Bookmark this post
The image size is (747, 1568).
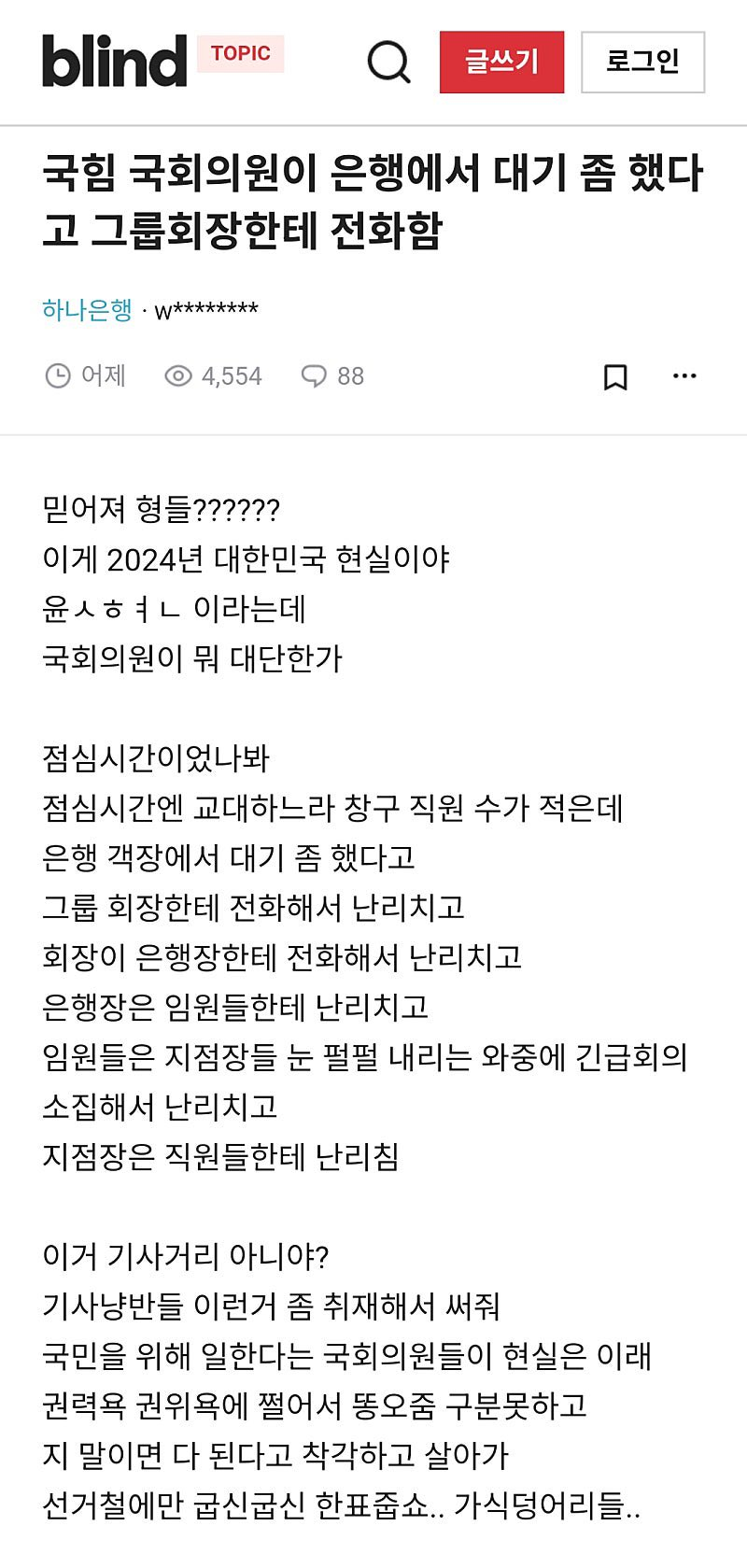click(x=615, y=376)
